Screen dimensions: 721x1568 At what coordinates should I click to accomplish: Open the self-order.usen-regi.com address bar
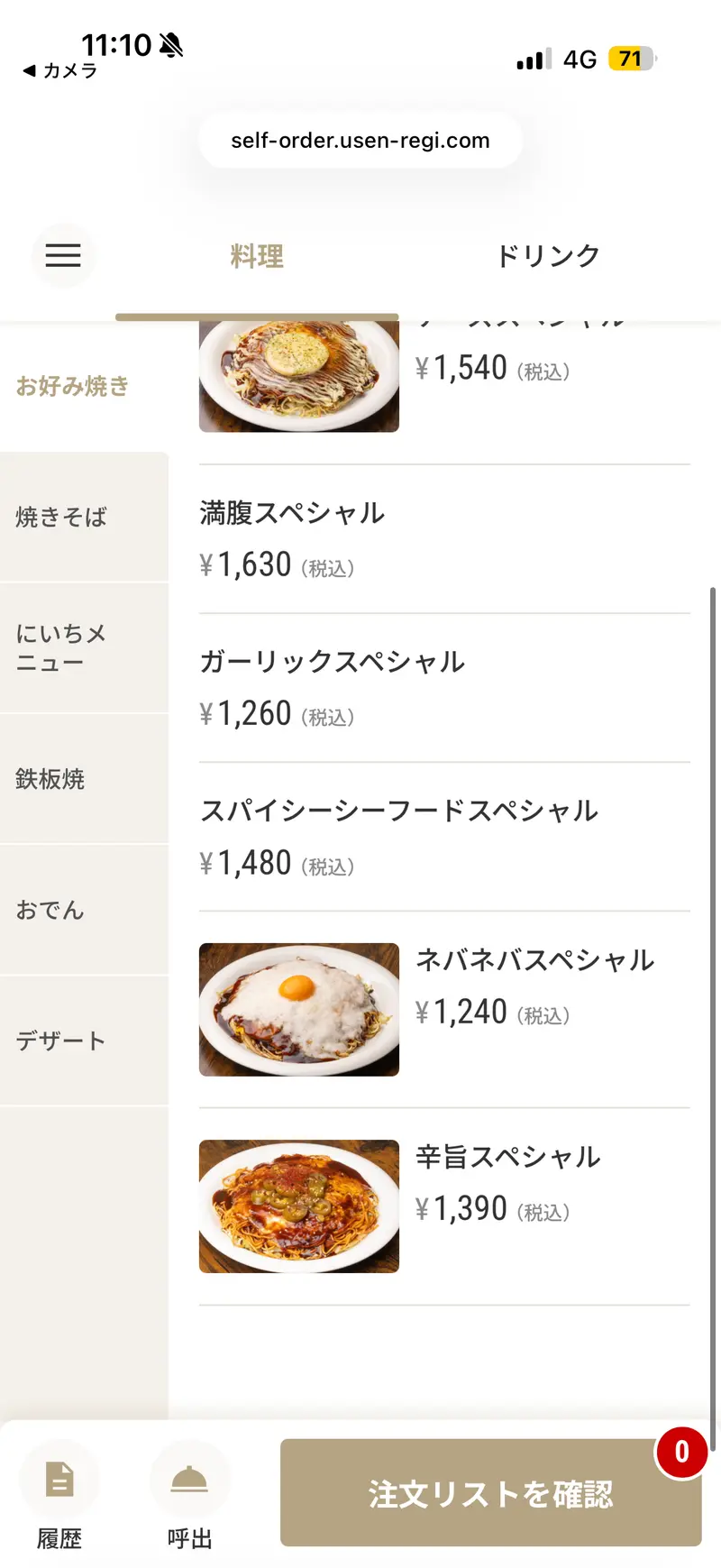360,141
